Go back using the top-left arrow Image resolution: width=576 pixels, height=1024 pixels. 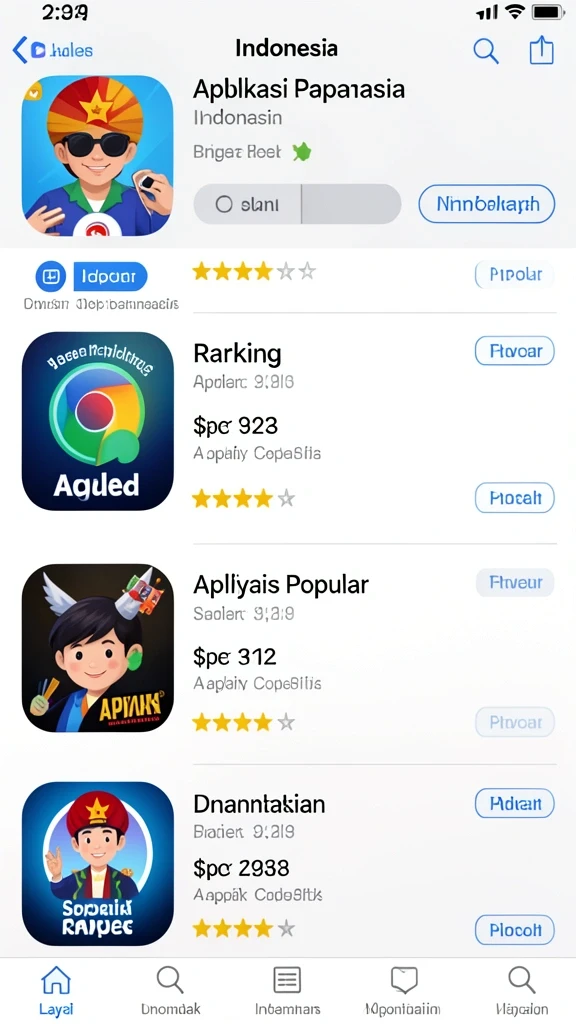coord(20,50)
